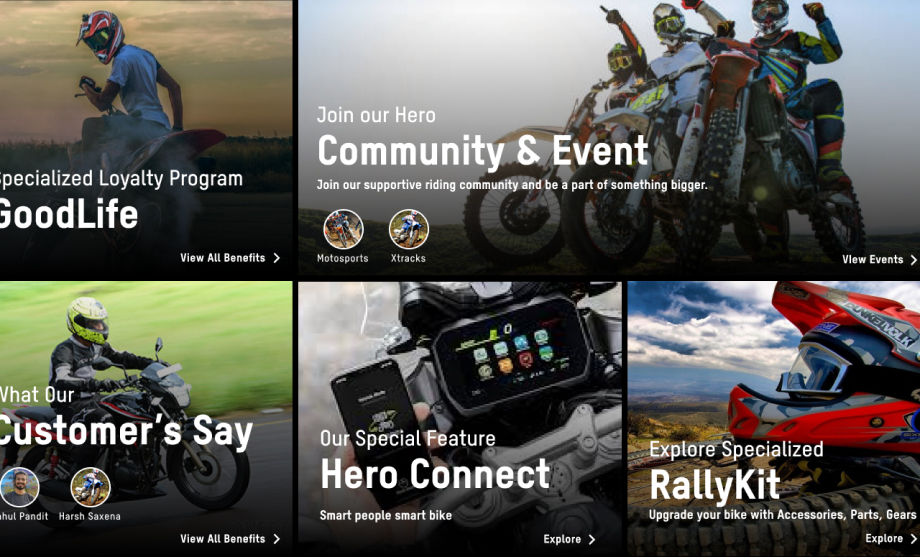Open View Events in Community & Event
Screen dimensions: 920x557
[x=879, y=260]
